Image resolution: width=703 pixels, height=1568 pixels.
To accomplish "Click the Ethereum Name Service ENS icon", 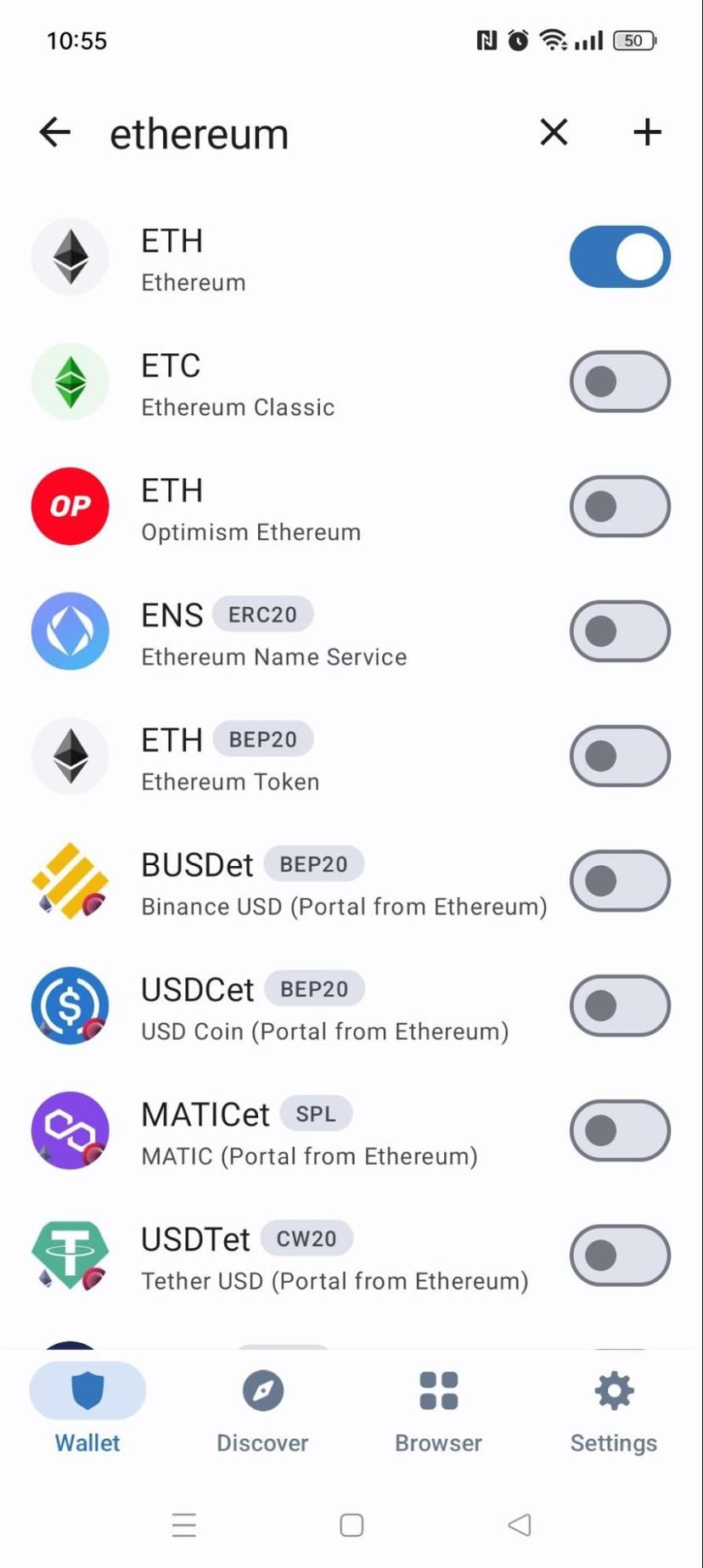I will point(70,631).
